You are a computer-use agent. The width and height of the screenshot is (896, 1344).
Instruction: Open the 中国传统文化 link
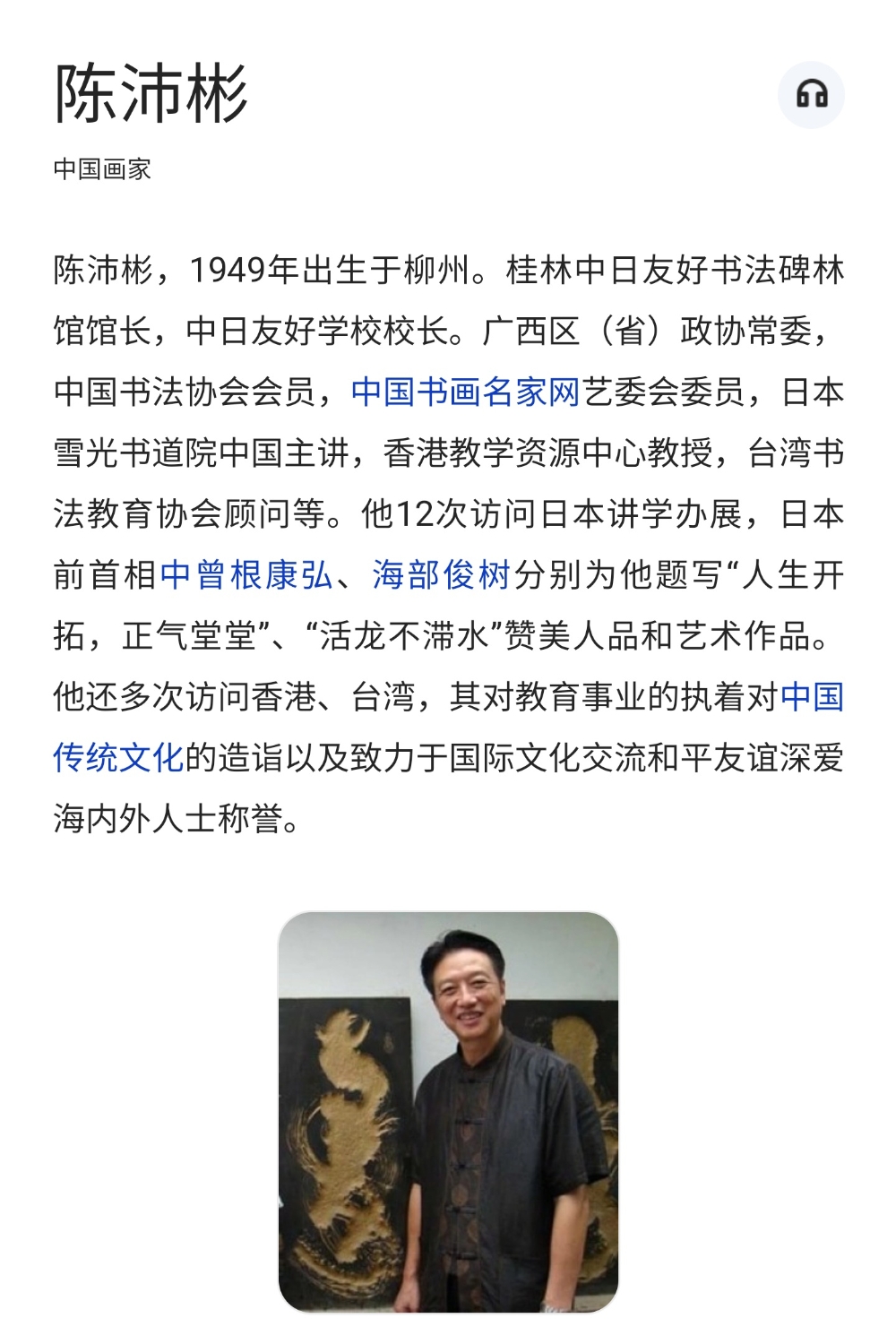click(x=118, y=758)
